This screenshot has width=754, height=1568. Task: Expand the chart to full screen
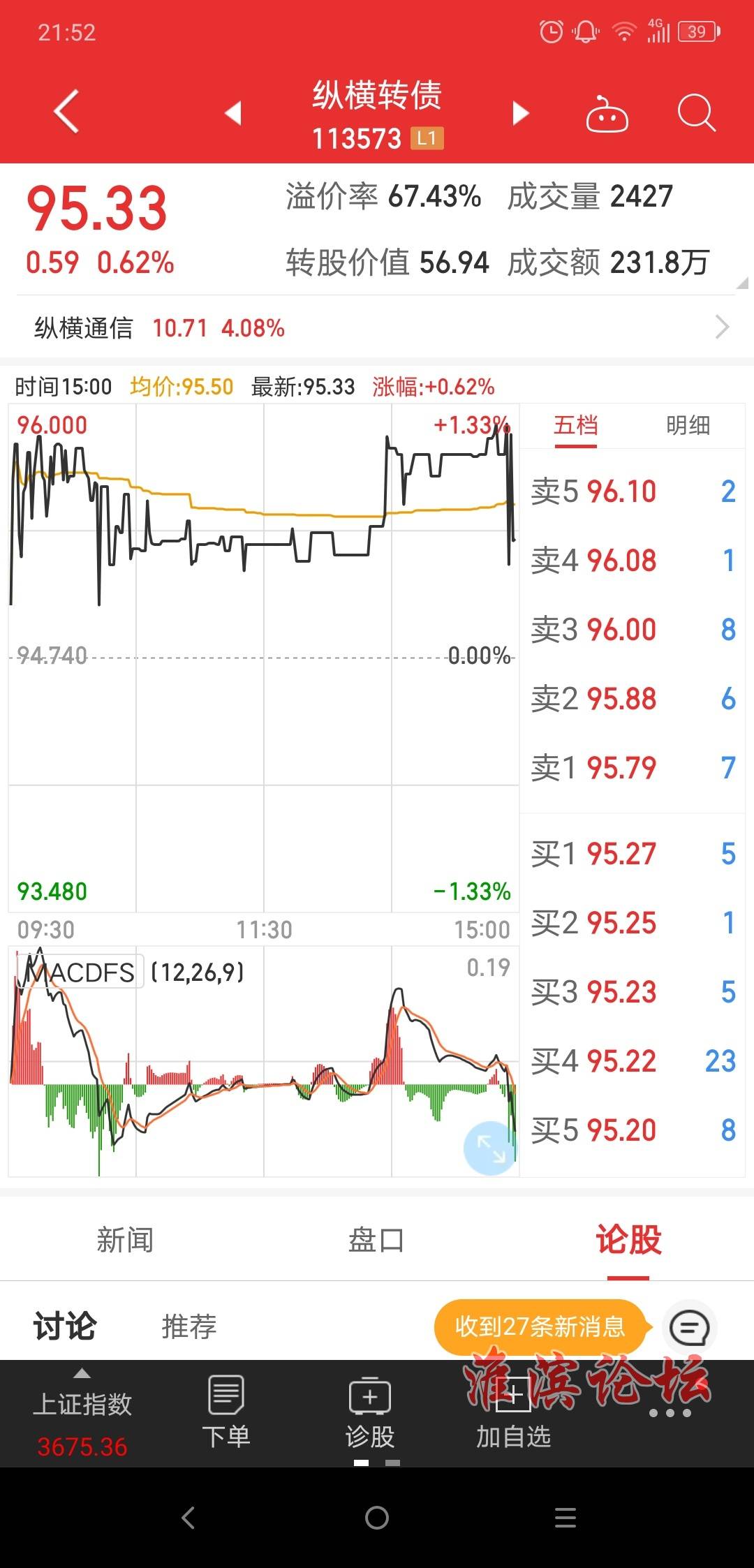click(x=490, y=1147)
